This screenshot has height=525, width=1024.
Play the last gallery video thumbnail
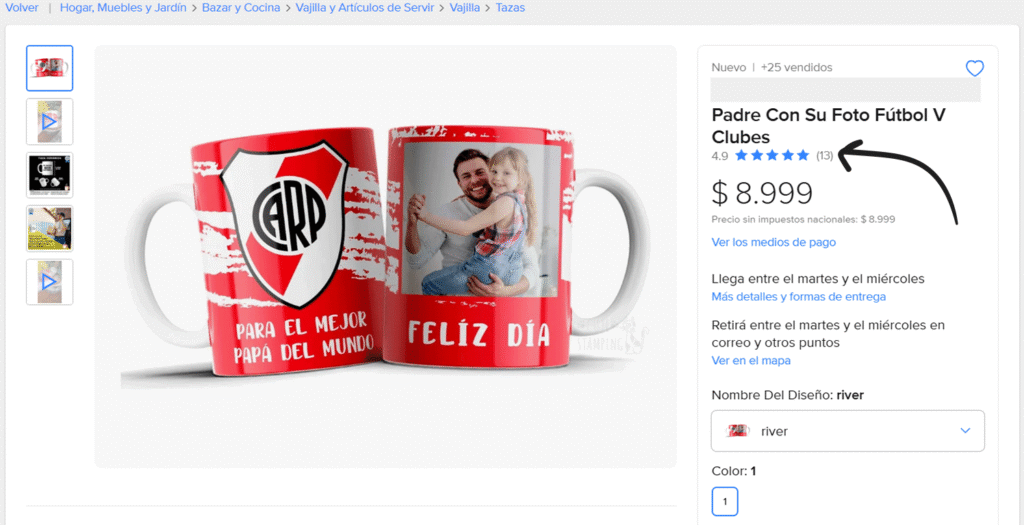point(49,282)
